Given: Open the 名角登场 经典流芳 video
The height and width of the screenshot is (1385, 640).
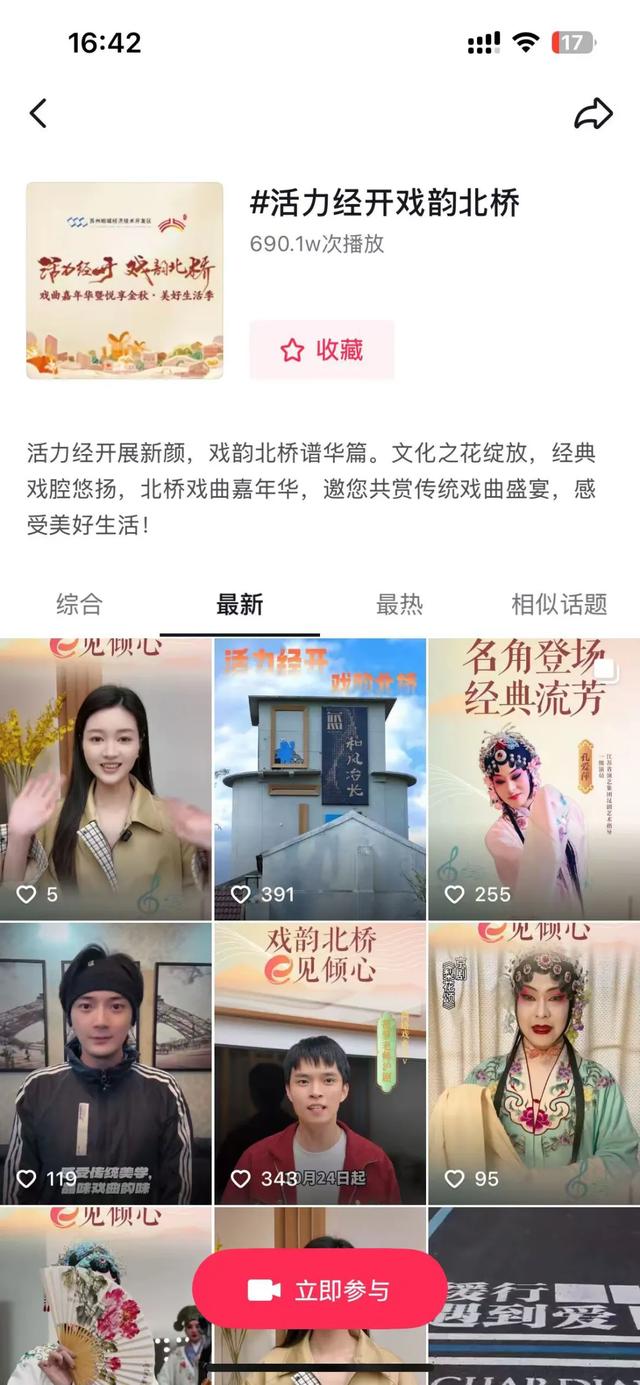Looking at the screenshot, I should tap(534, 779).
